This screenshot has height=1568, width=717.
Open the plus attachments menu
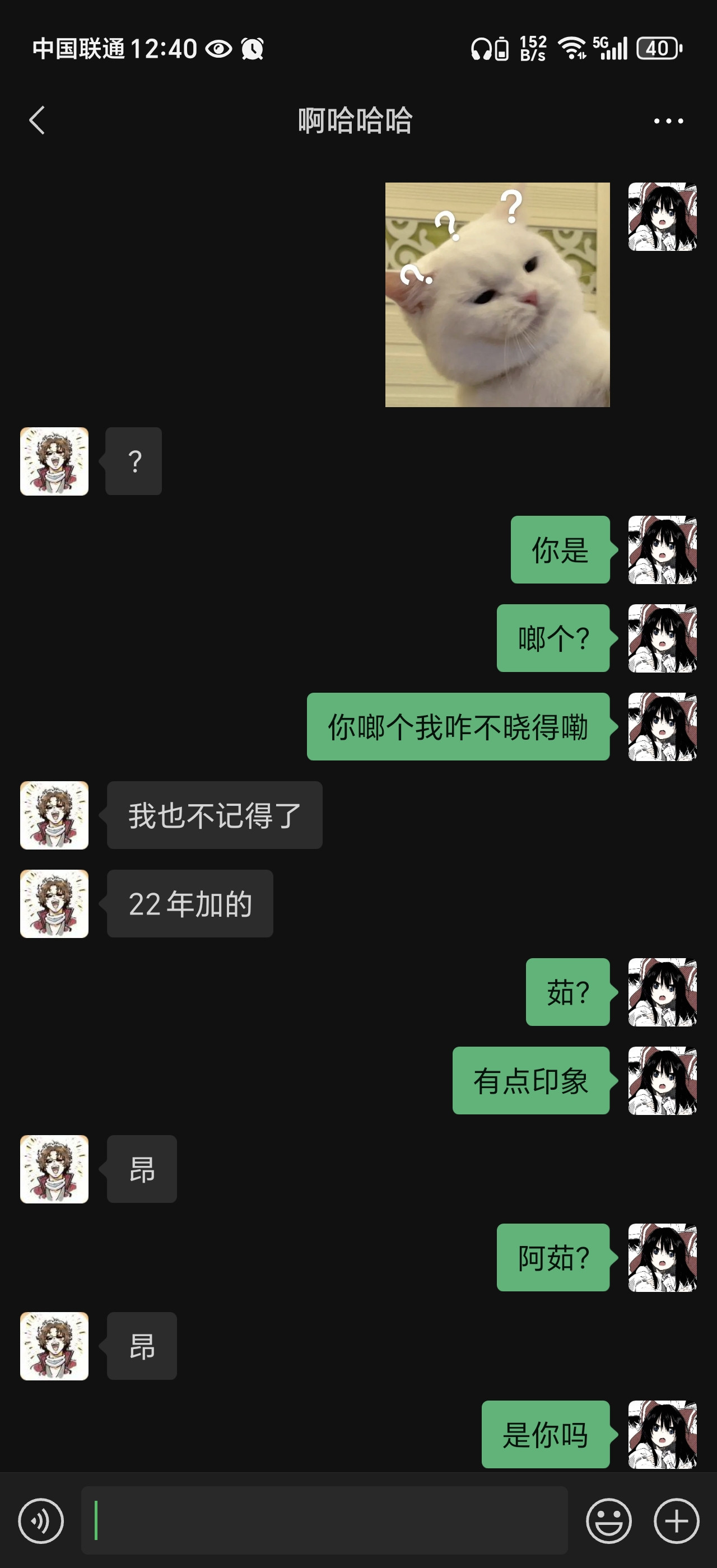point(676,1520)
